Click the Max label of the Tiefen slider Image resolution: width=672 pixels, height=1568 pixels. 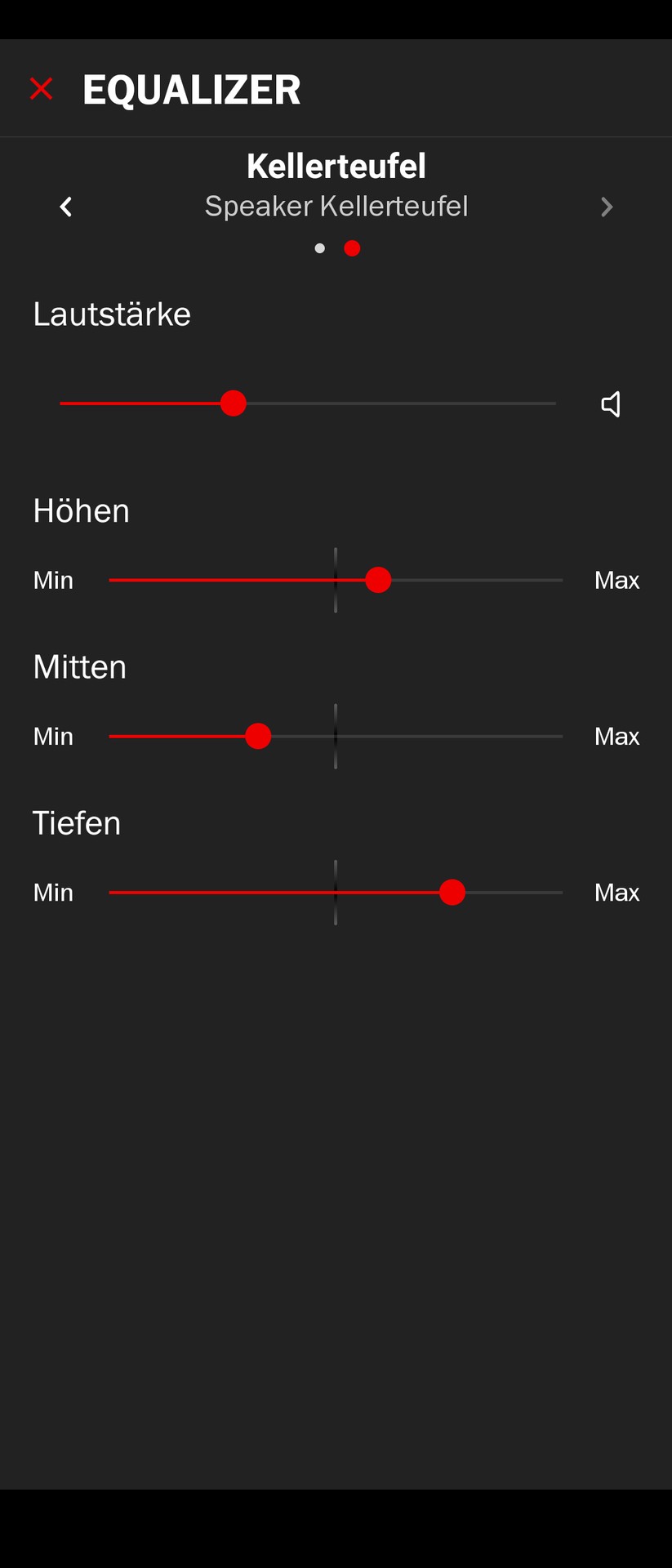click(617, 892)
